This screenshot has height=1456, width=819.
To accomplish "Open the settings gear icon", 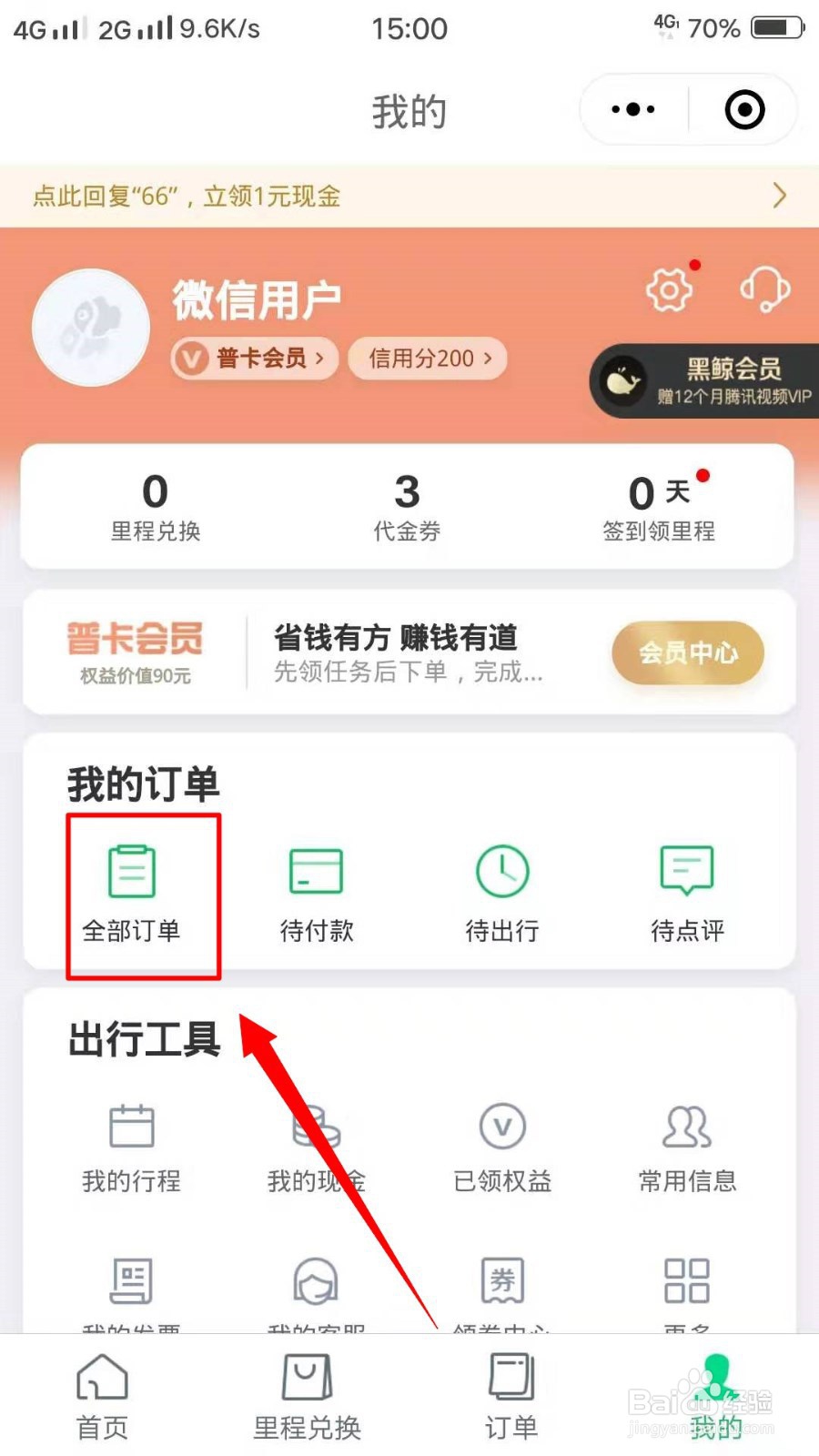I will click(x=670, y=289).
